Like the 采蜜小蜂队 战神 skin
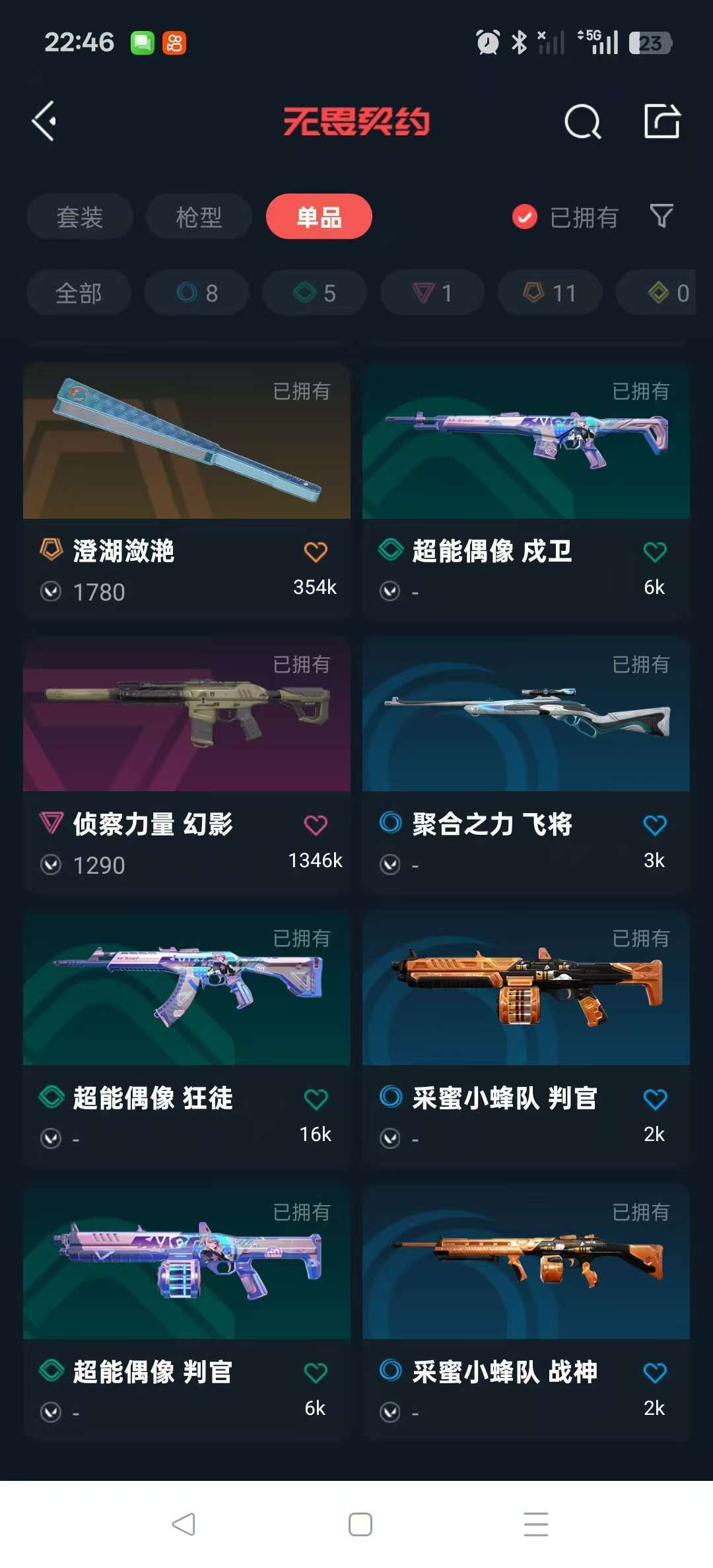This screenshot has width=713, height=1568. [655, 1373]
